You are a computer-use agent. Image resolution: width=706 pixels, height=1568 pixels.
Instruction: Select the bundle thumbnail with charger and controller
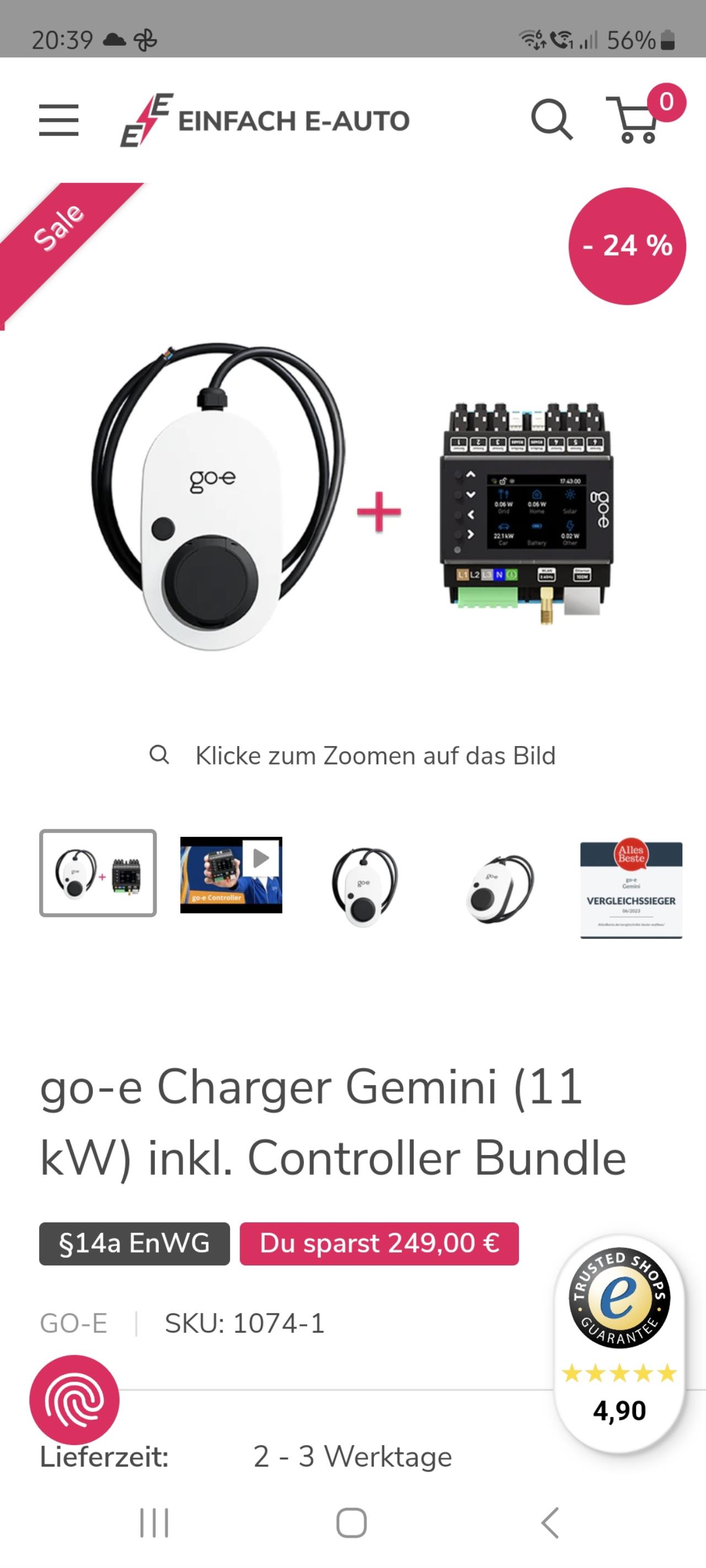click(x=98, y=873)
